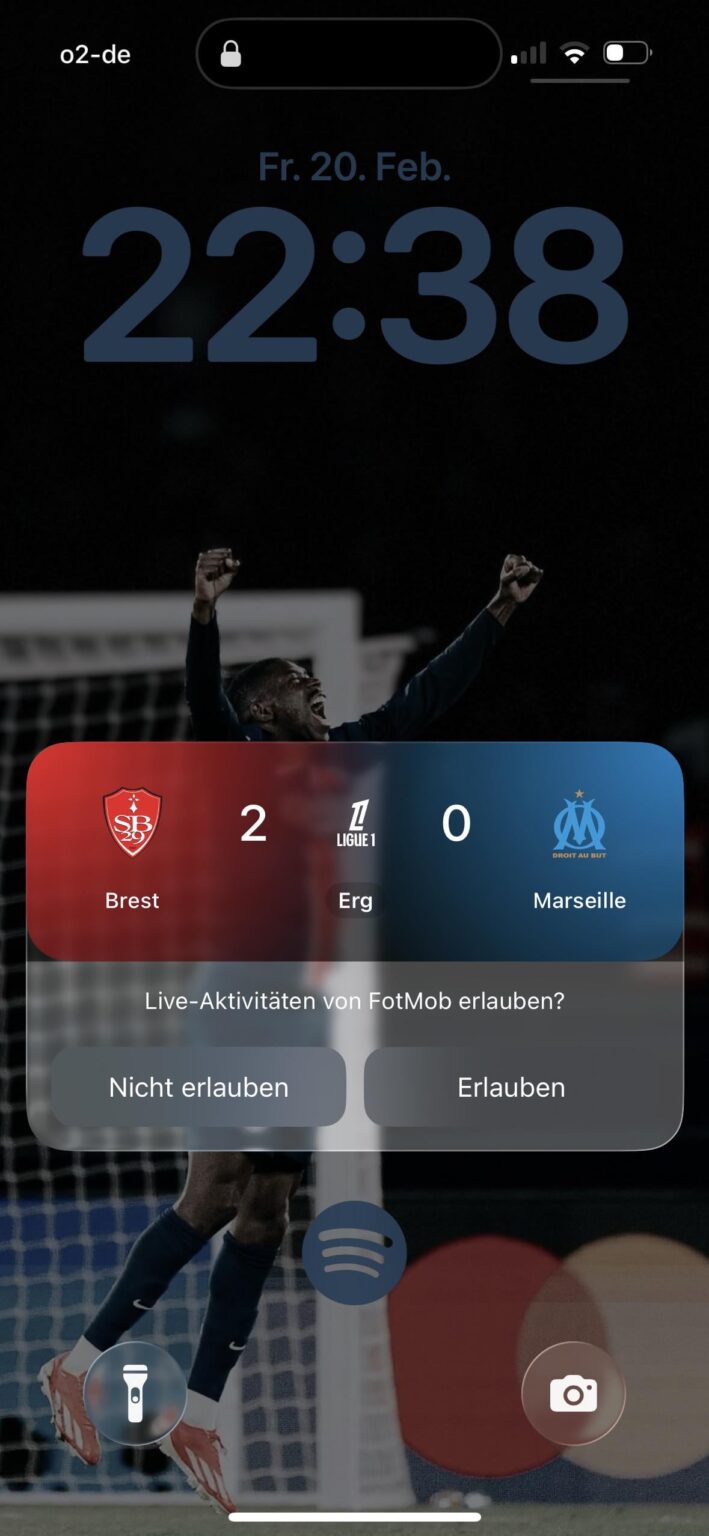Allow FotMob Live Activities with Erlauben

click(x=511, y=1087)
